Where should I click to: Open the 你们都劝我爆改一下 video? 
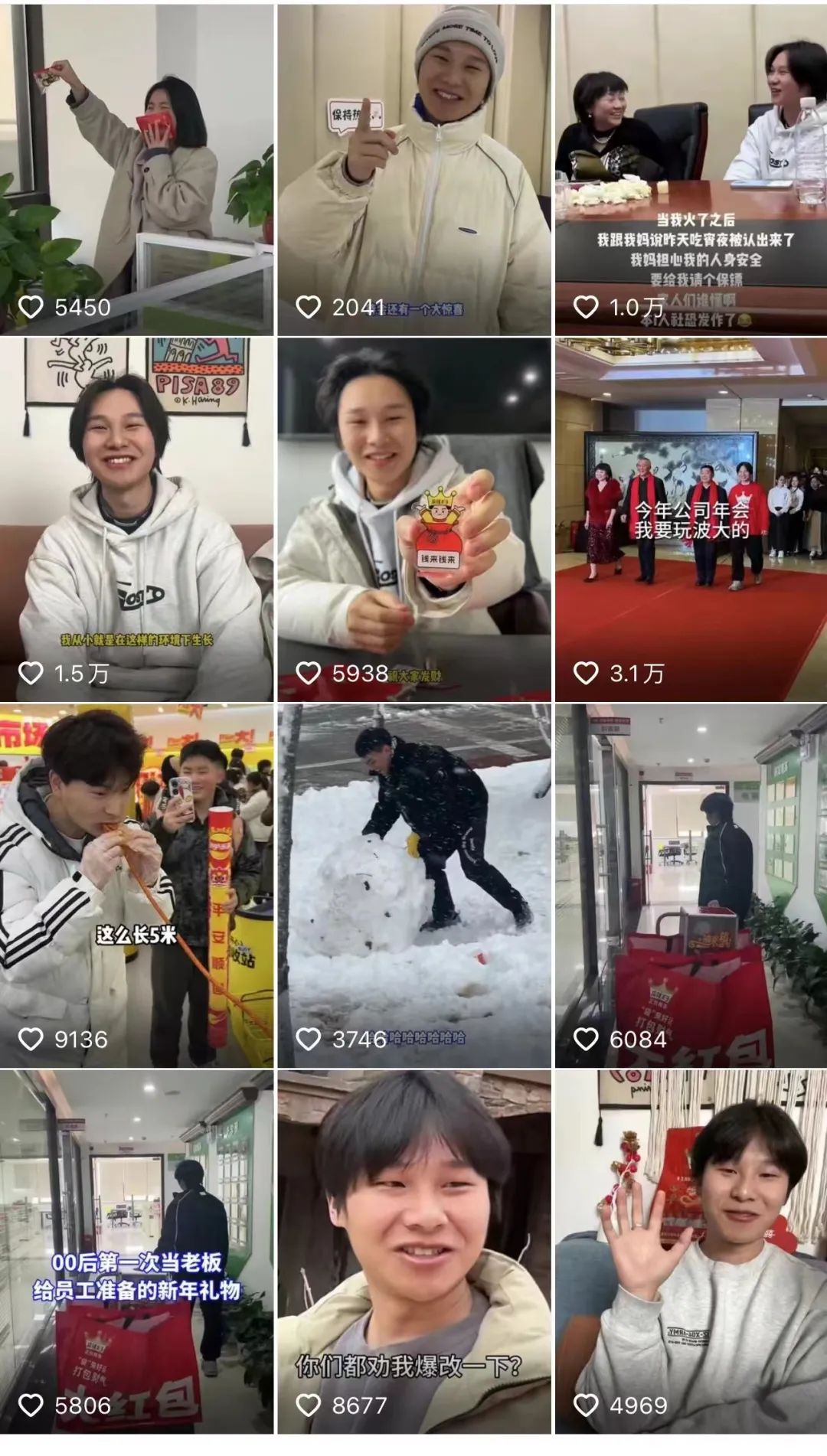(x=413, y=1251)
